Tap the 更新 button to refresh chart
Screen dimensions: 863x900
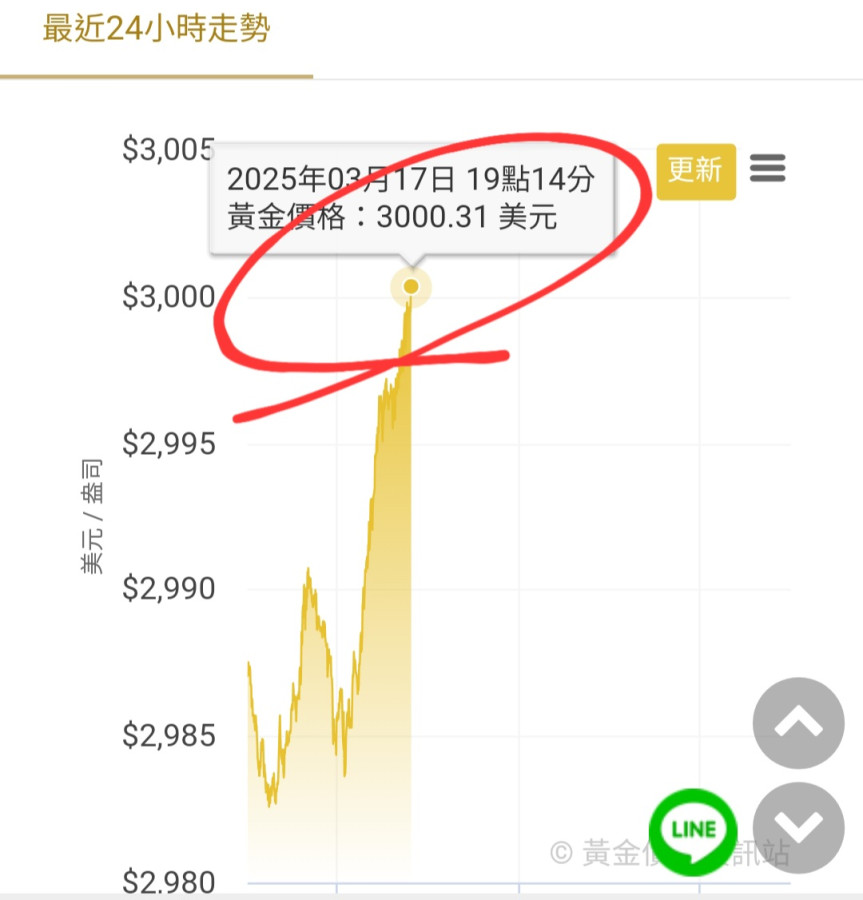(695, 171)
